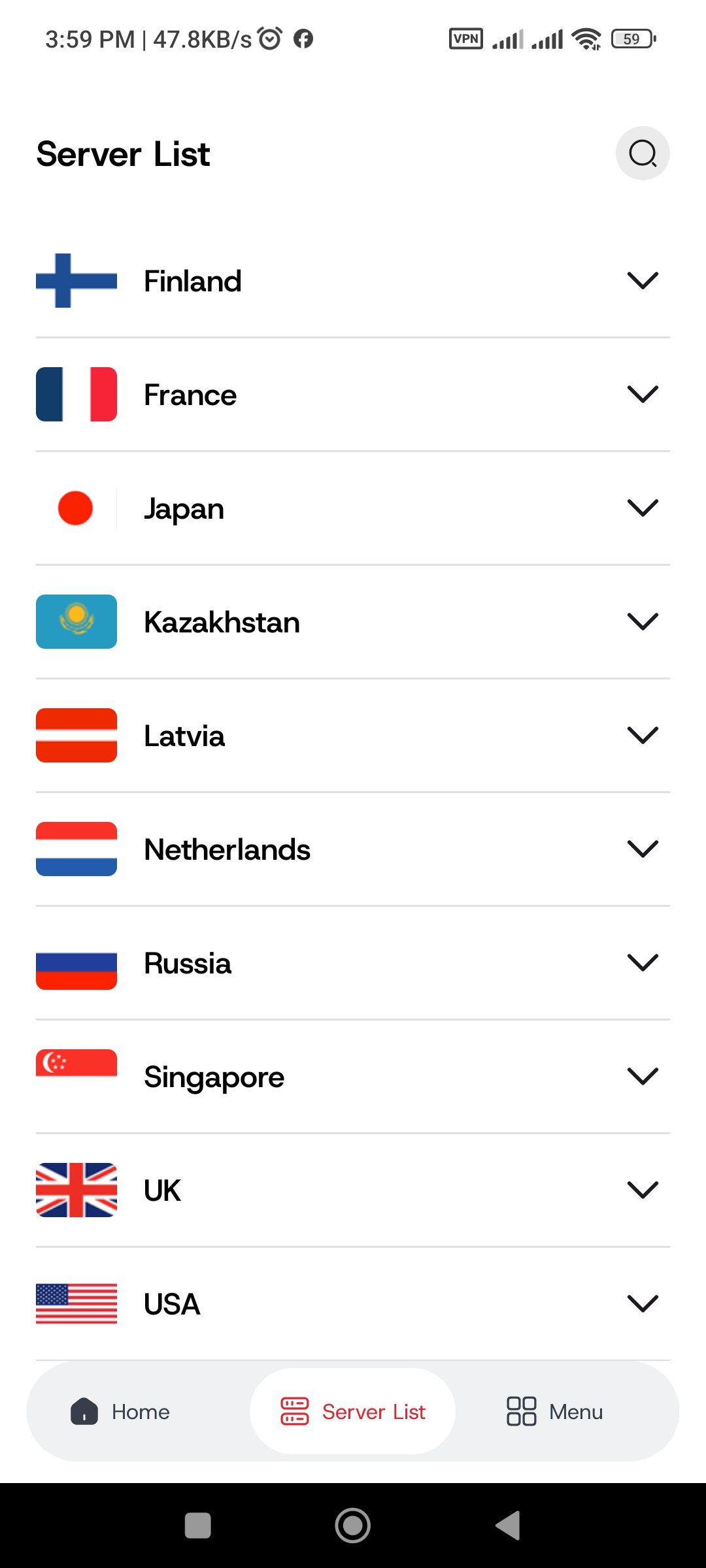Tap the battery indicator in status bar

(x=631, y=39)
